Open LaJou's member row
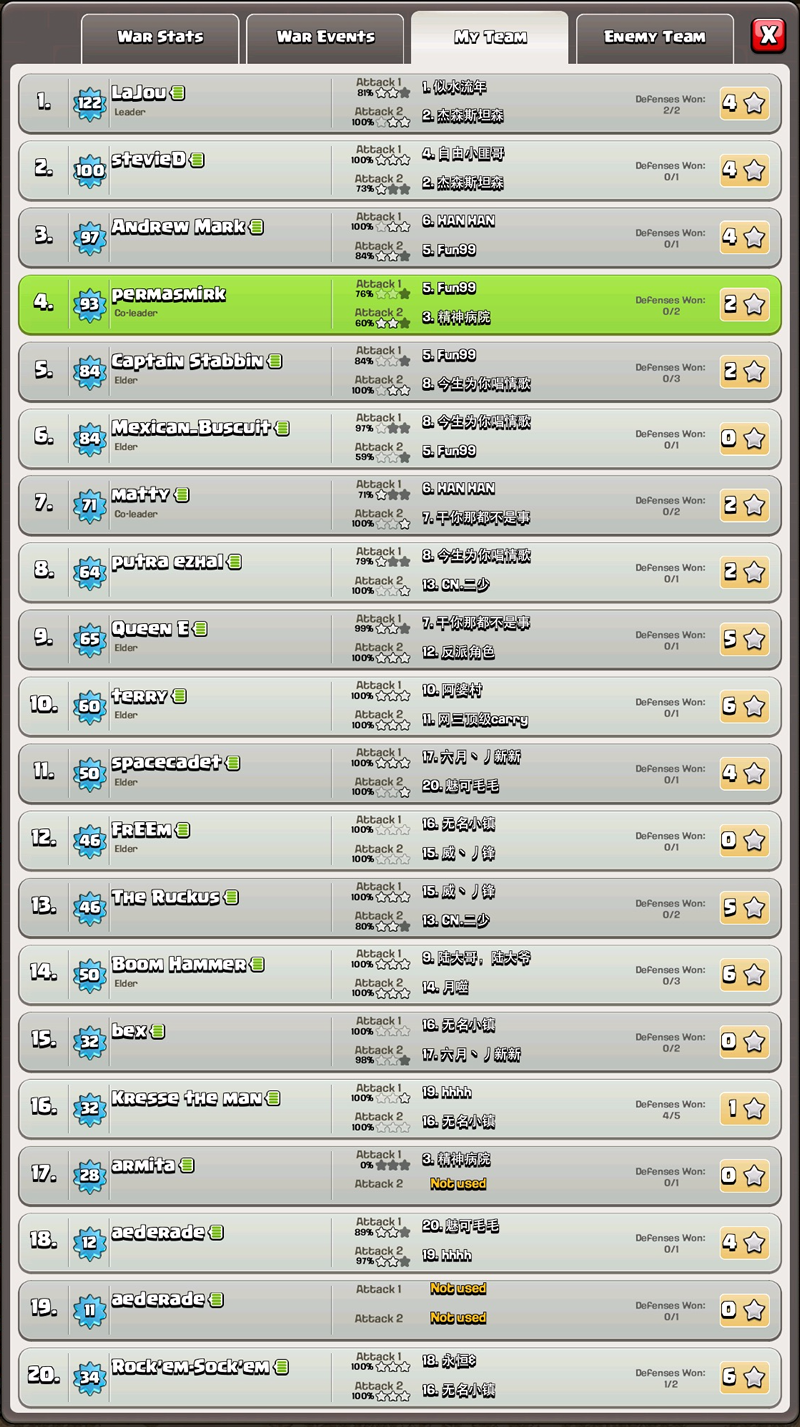This screenshot has width=800, height=1427. click(x=400, y=103)
